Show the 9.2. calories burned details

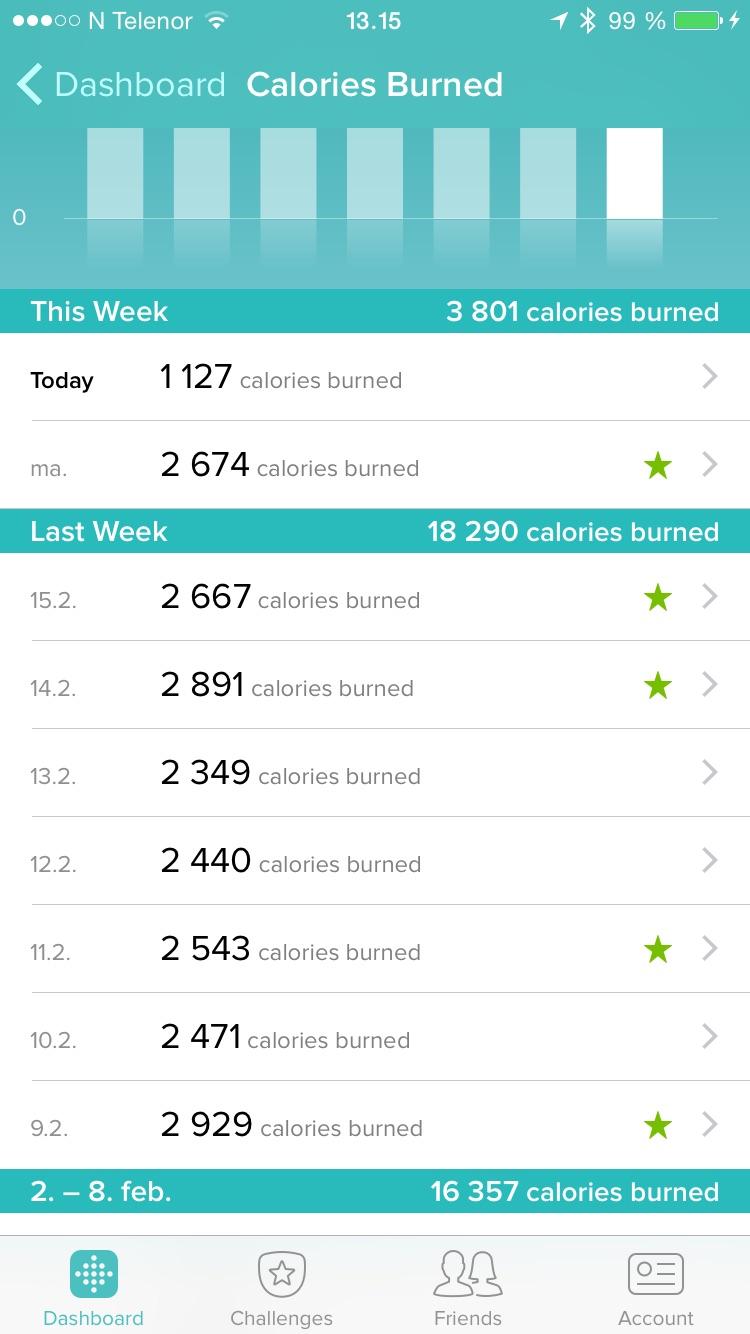click(x=375, y=1125)
